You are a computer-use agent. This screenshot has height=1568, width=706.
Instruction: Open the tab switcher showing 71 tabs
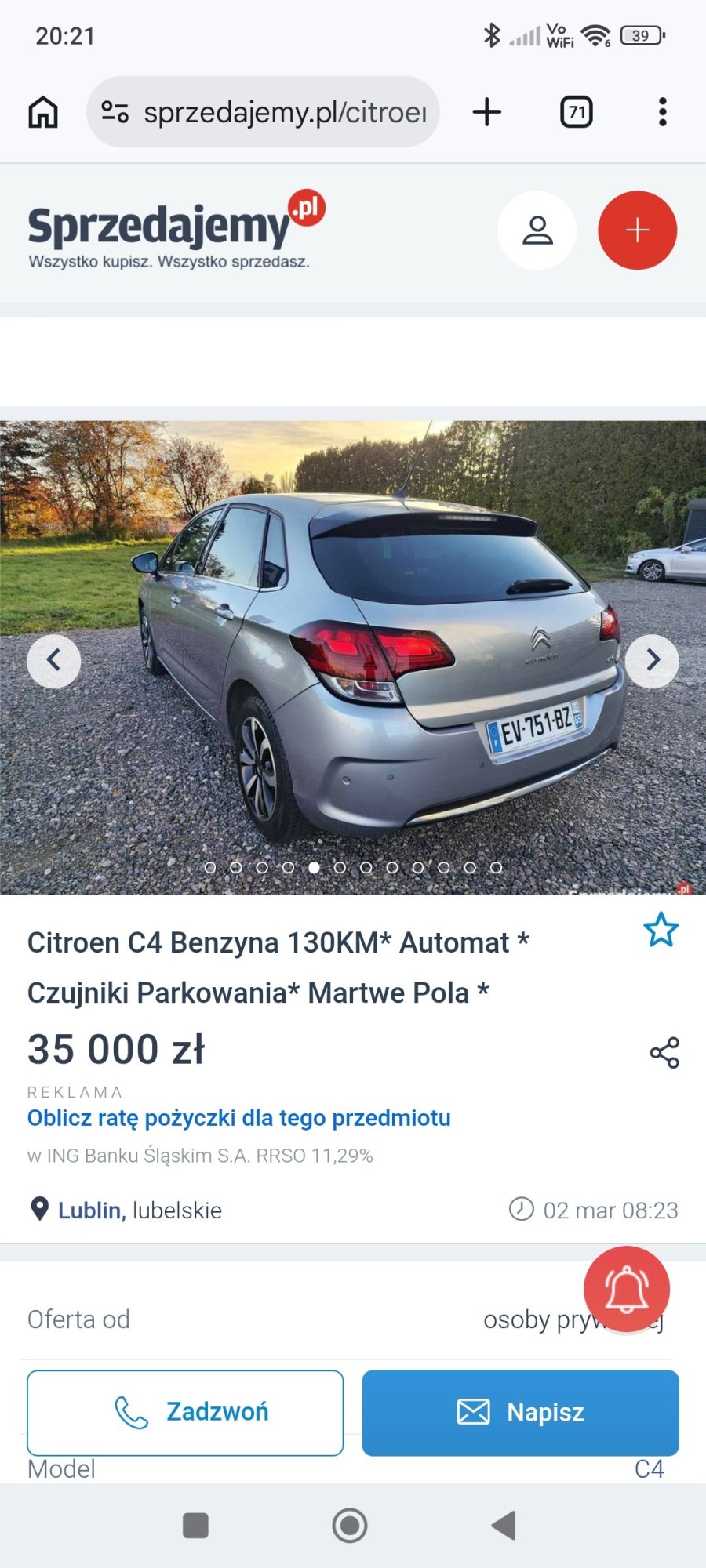(577, 111)
